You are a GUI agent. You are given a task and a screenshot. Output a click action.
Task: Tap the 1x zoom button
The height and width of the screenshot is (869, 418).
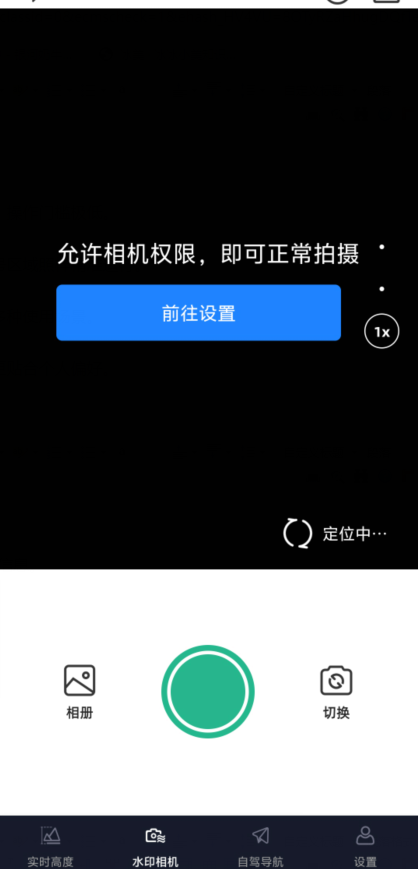point(381,331)
